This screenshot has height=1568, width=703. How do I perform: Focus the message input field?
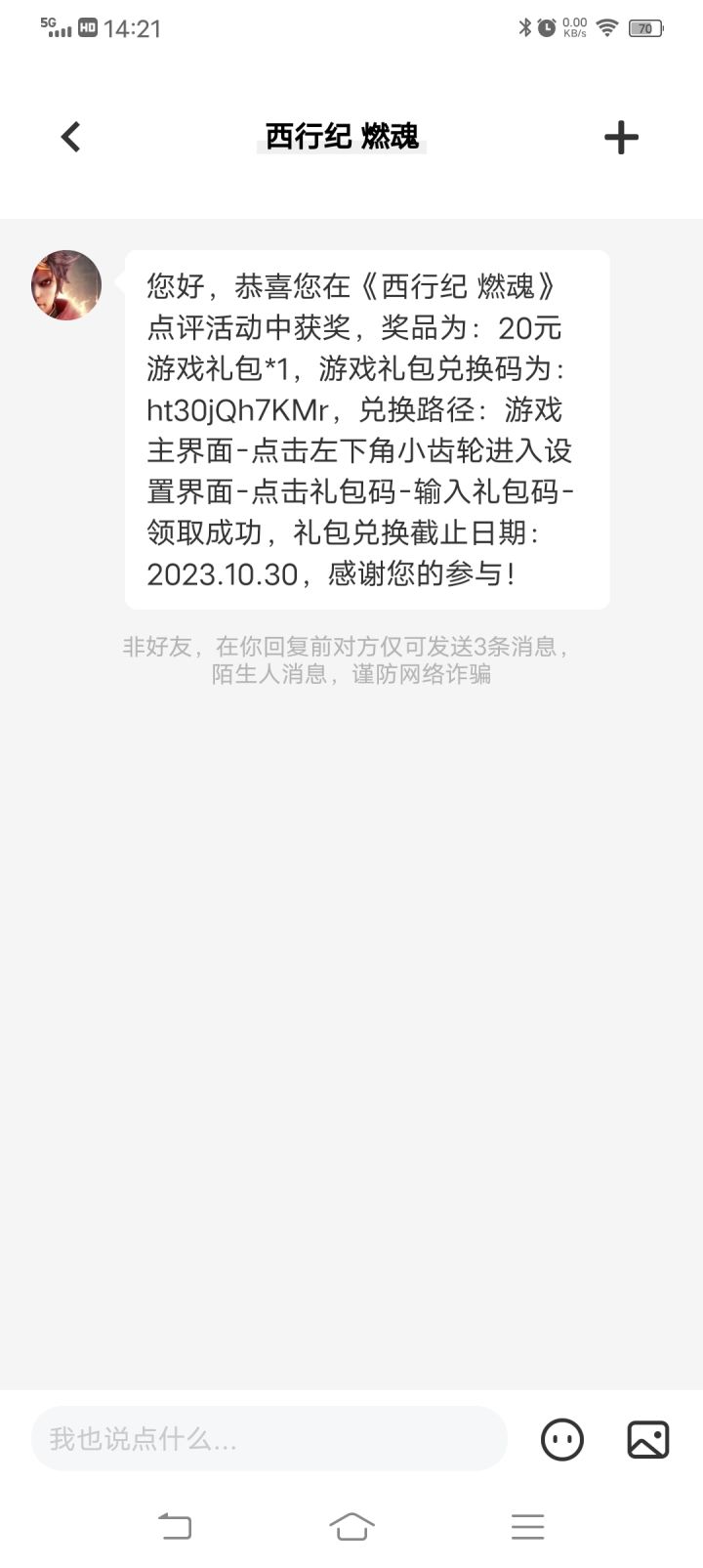pyautogui.click(x=269, y=1438)
